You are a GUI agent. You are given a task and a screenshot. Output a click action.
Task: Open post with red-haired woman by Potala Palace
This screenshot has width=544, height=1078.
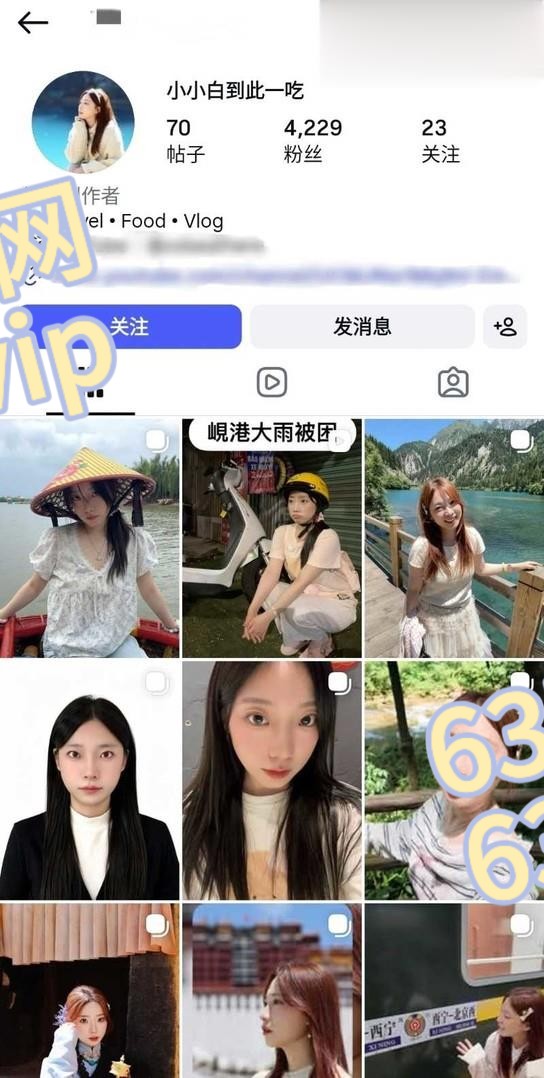(272, 991)
